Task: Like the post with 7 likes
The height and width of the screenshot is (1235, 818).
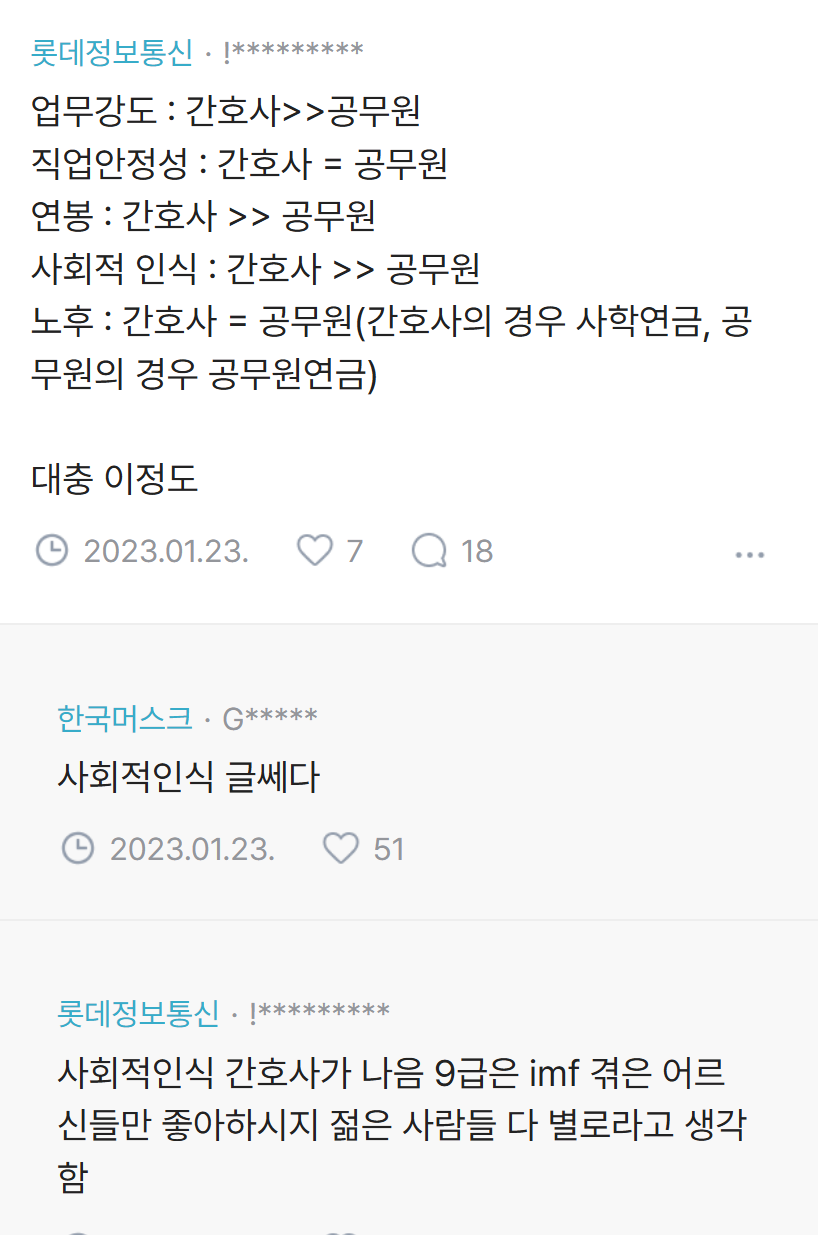Action: 315,551
